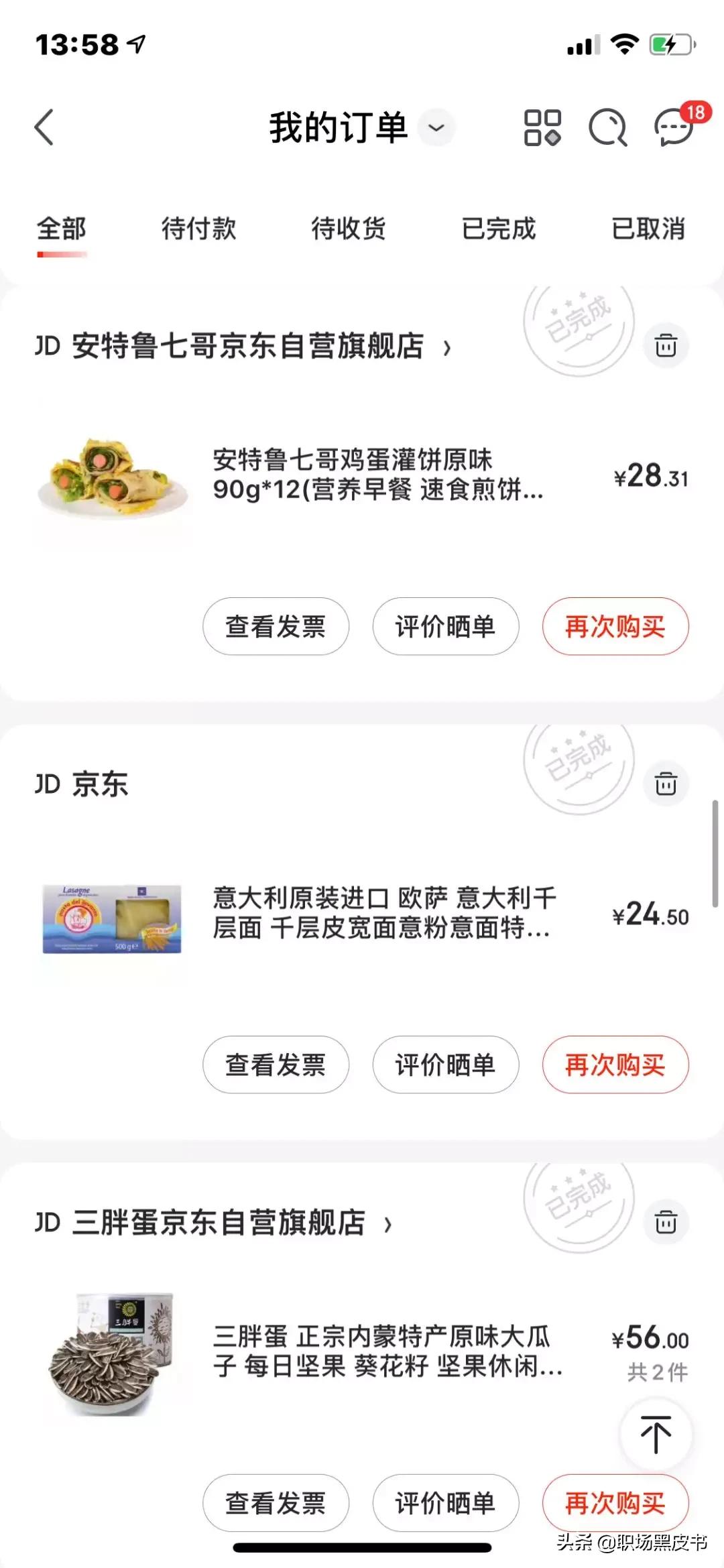Select the 已取消 order filter
Viewport: 724px width, 1568px height.
(648, 229)
